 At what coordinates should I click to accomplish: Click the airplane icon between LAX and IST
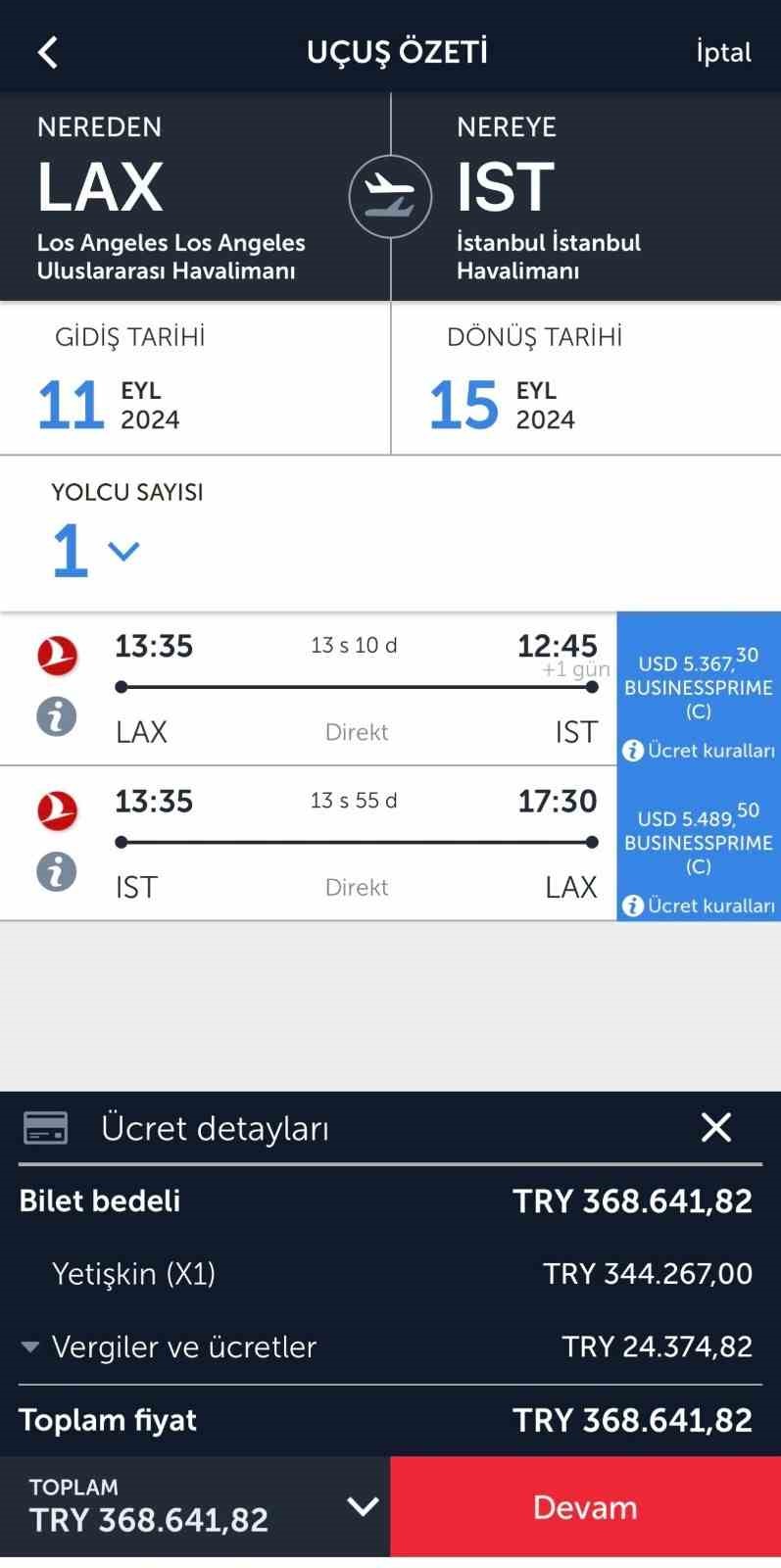point(390,196)
